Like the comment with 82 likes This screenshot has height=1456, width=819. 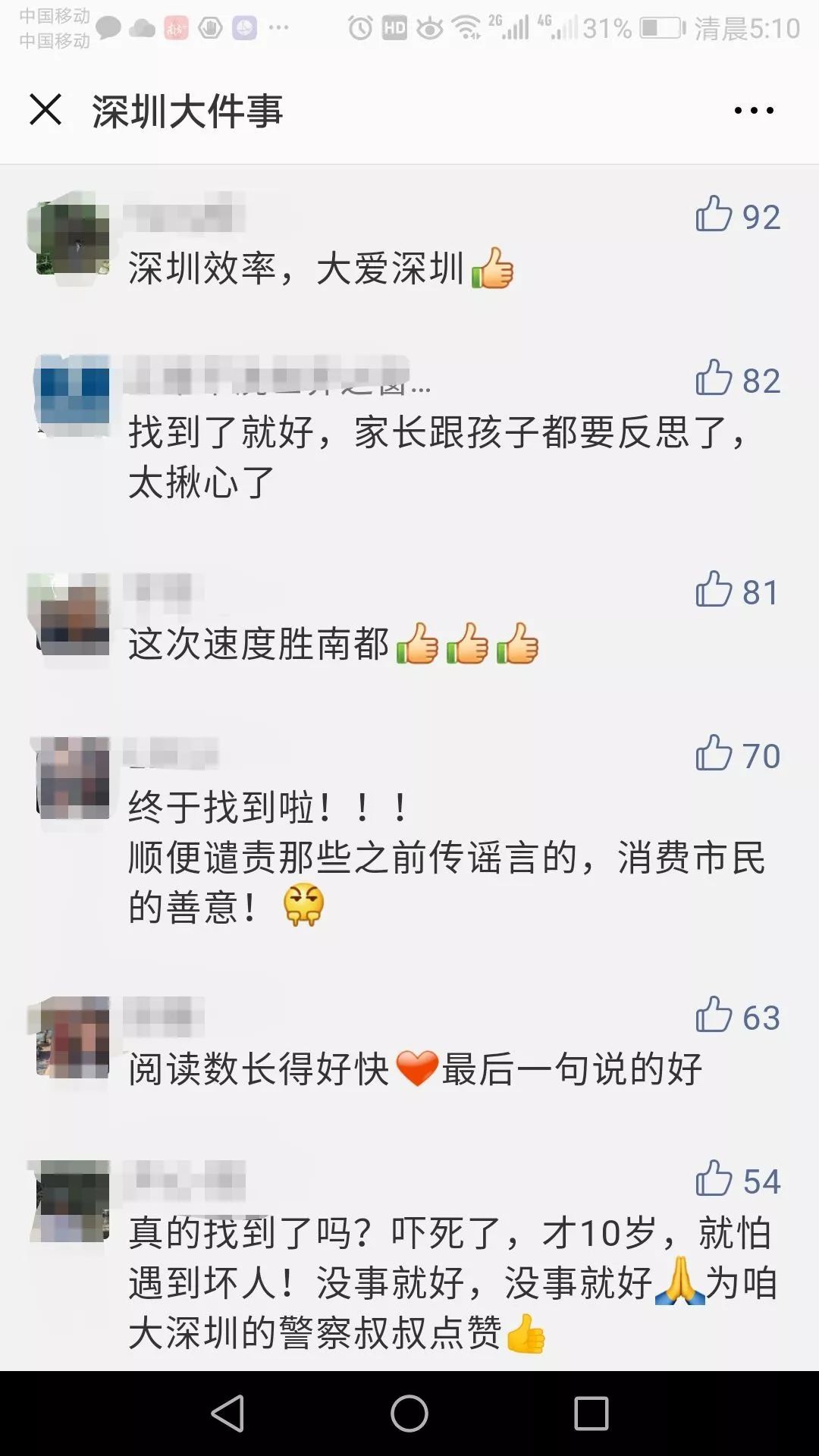click(x=714, y=378)
